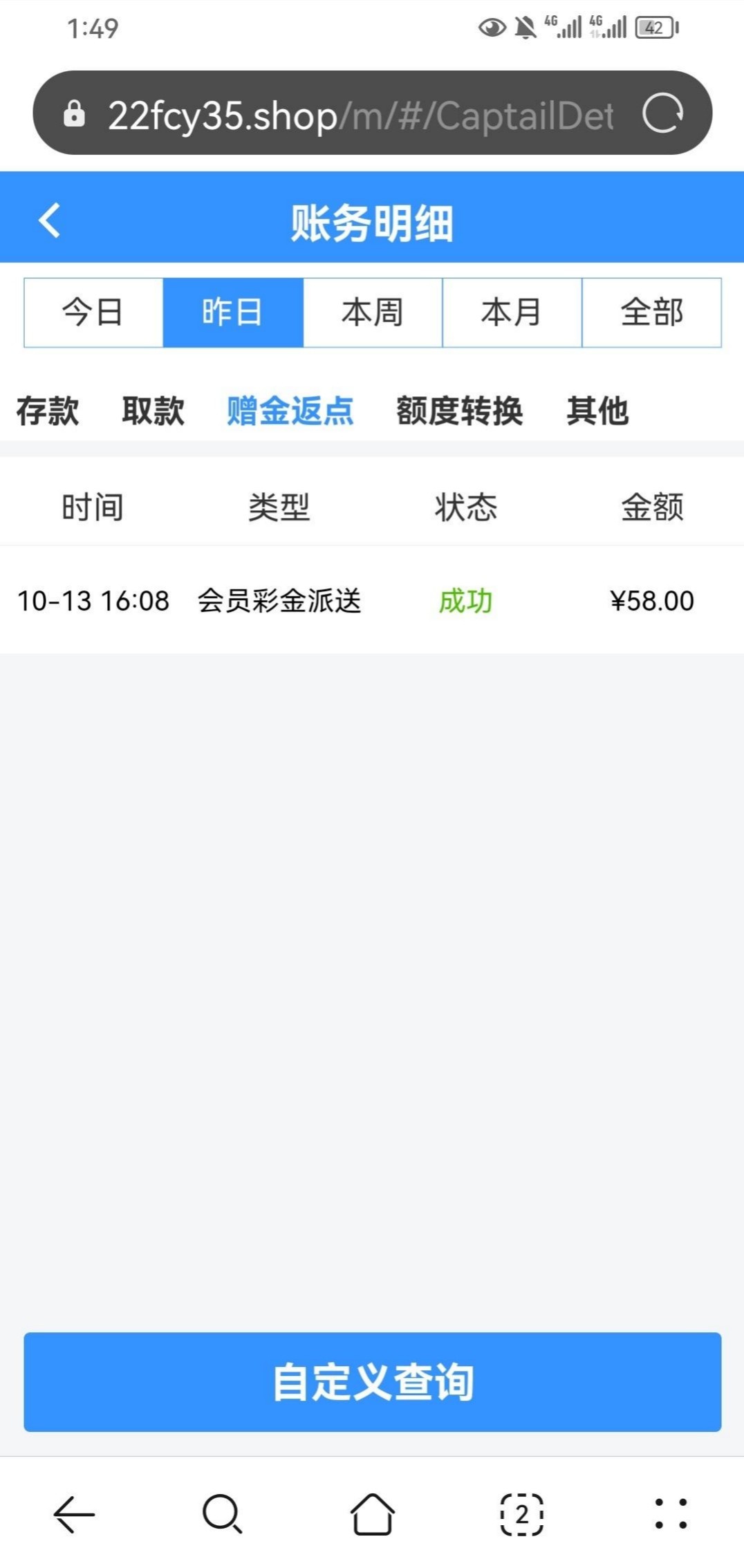This screenshot has width=744, height=1568.
Task: Open the browser search icon
Action: click(x=222, y=1514)
